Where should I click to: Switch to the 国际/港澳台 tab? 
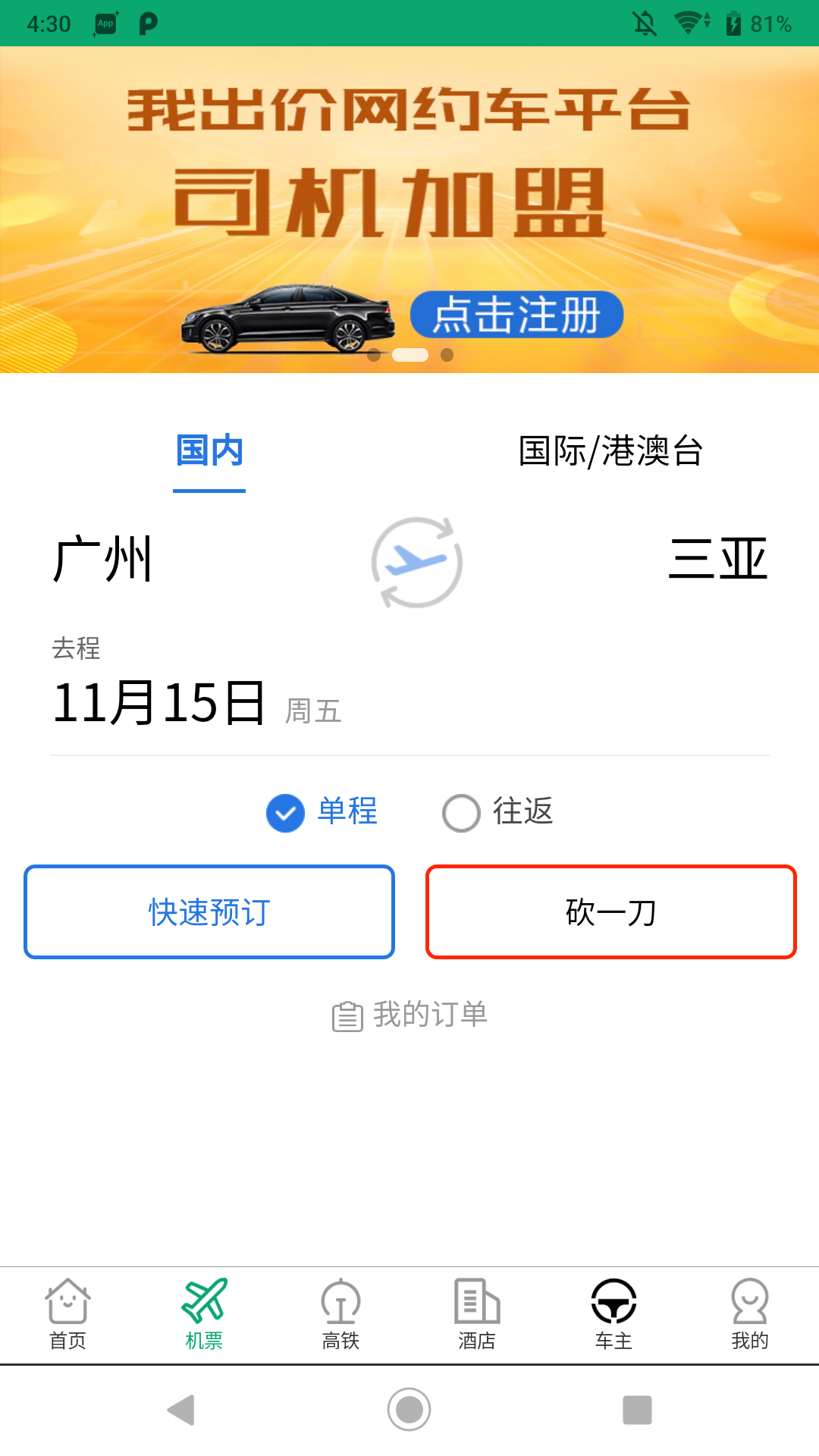(610, 451)
